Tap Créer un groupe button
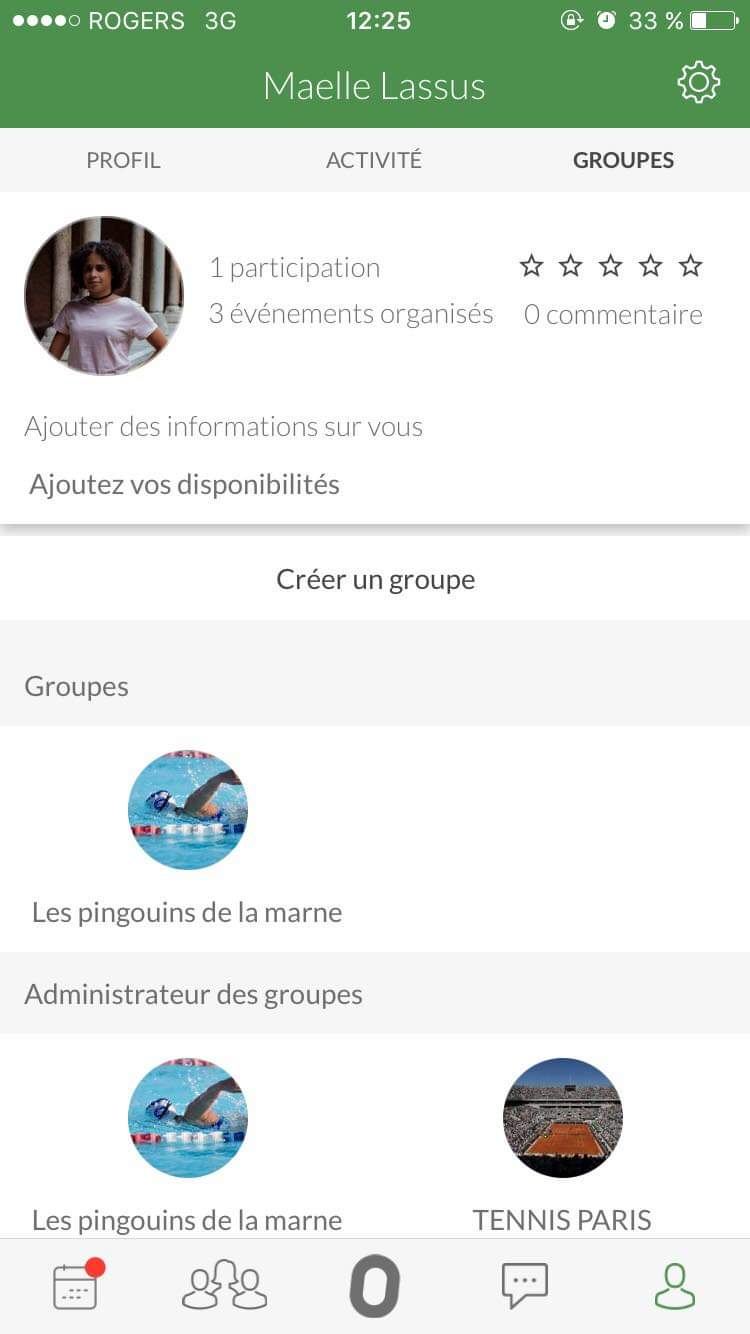The width and height of the screenshot is (750, 1334). pos(375,580)
